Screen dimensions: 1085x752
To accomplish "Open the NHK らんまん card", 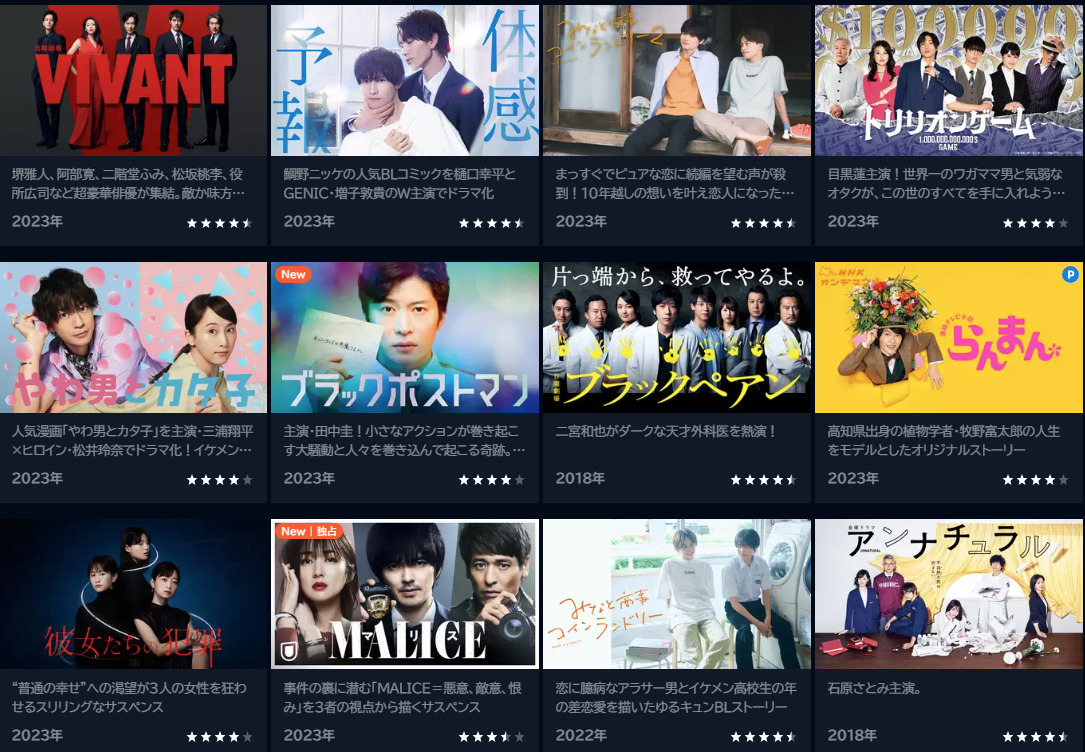I will point(949,337).
